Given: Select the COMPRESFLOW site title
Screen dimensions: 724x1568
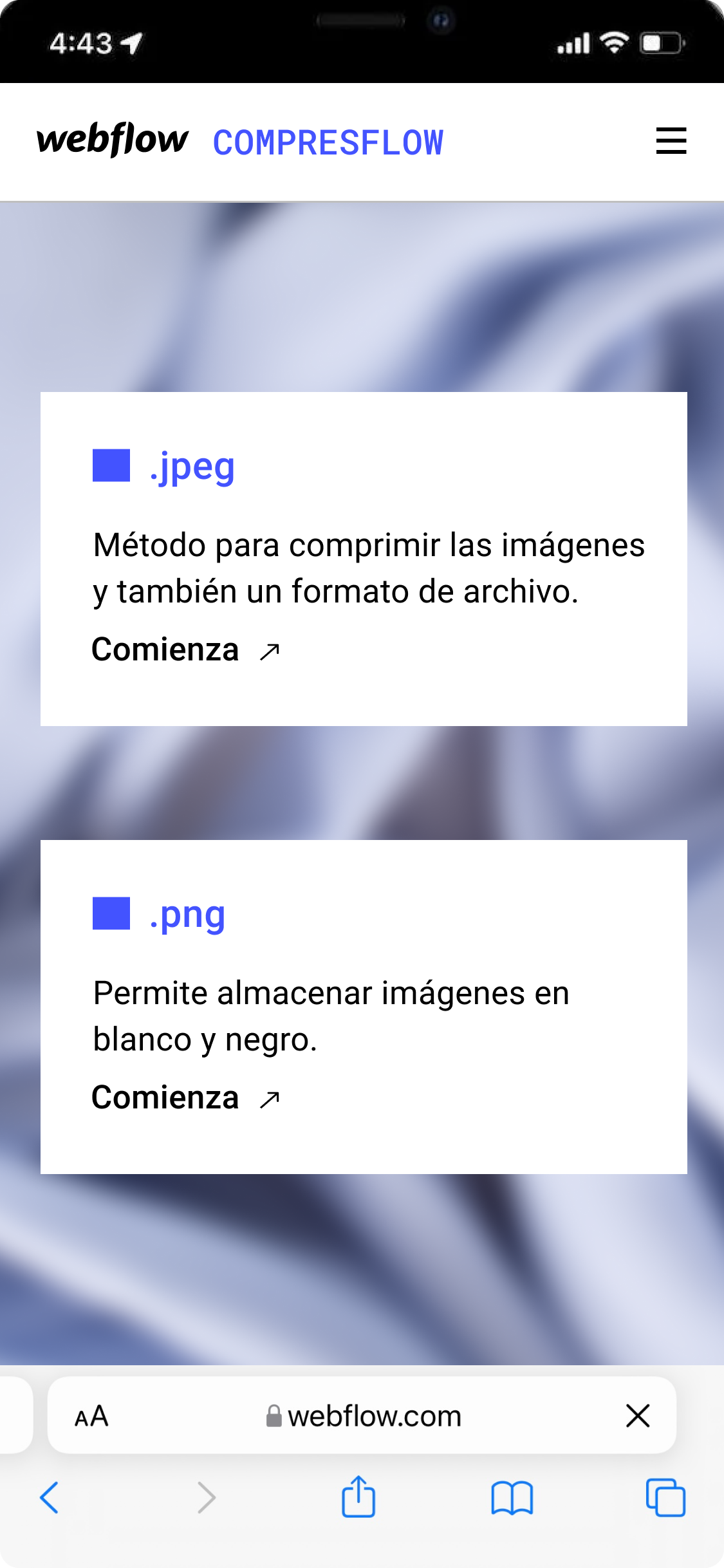Looking at the screenshot, I should tap(329, 142).
